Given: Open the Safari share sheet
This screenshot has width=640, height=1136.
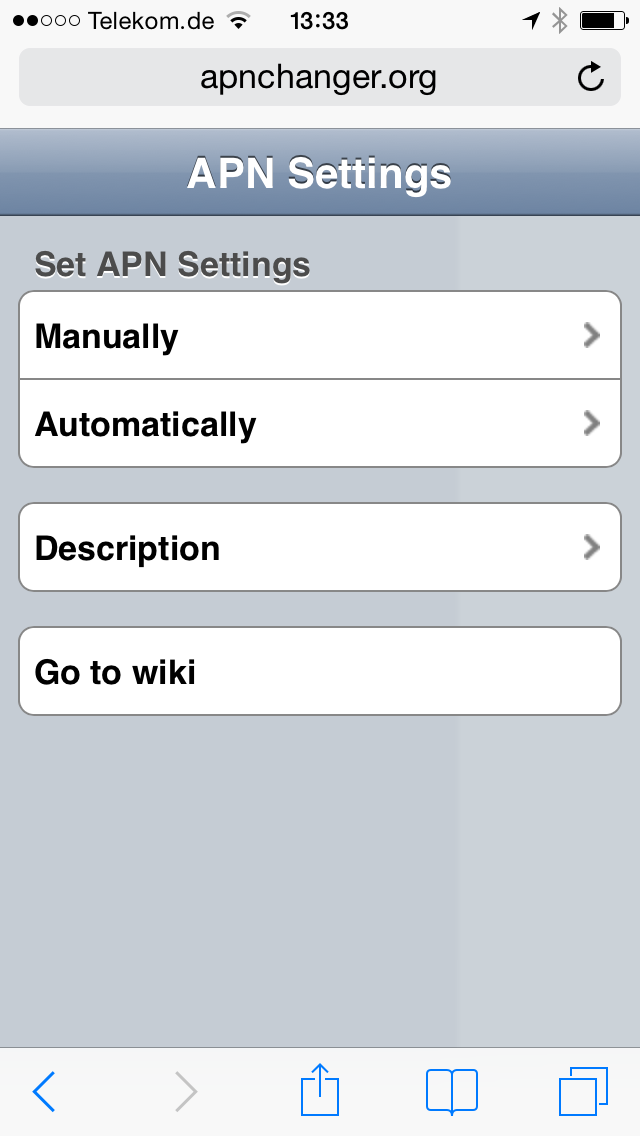Looking at the screenshot, I should (320, 1089).
